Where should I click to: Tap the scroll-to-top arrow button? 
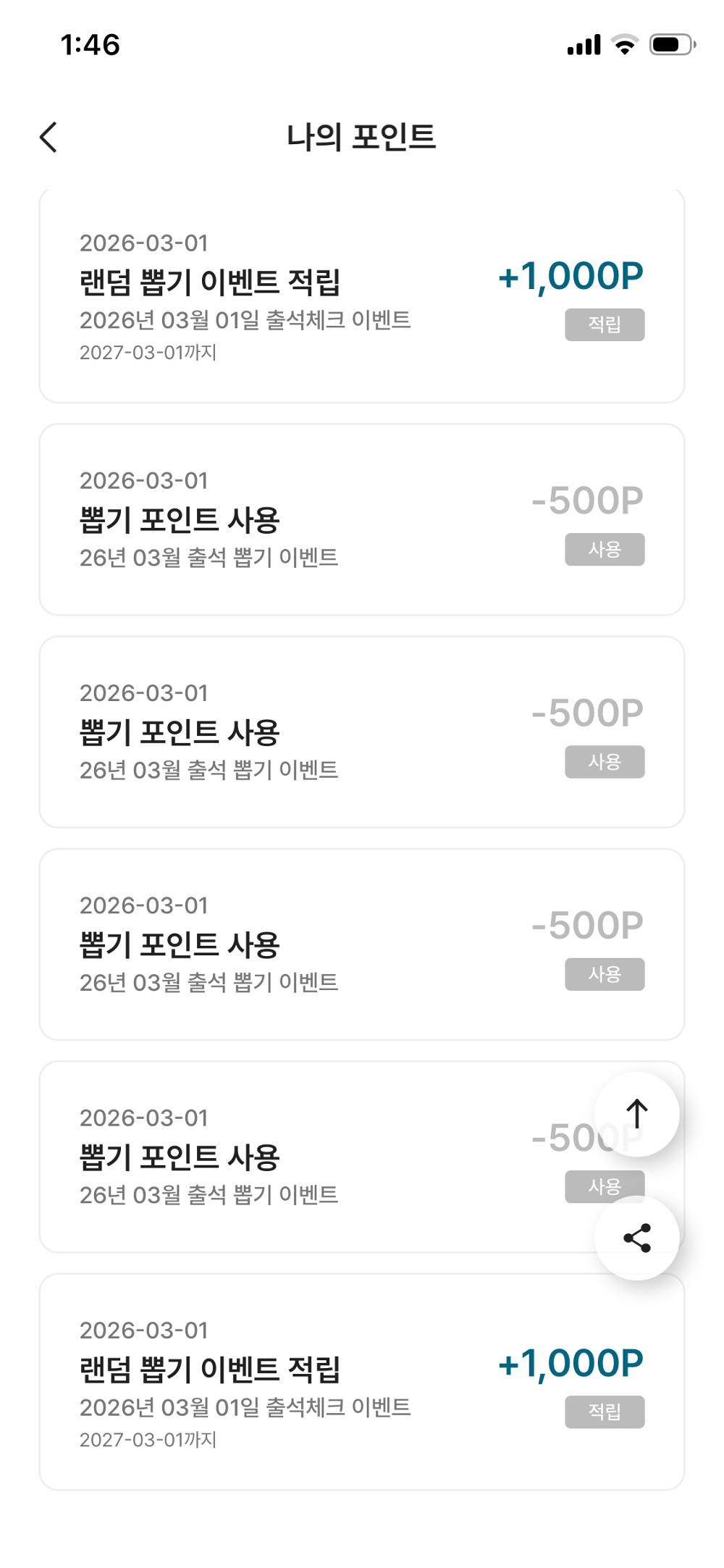pyautogui.click(x=636, y=1113)
